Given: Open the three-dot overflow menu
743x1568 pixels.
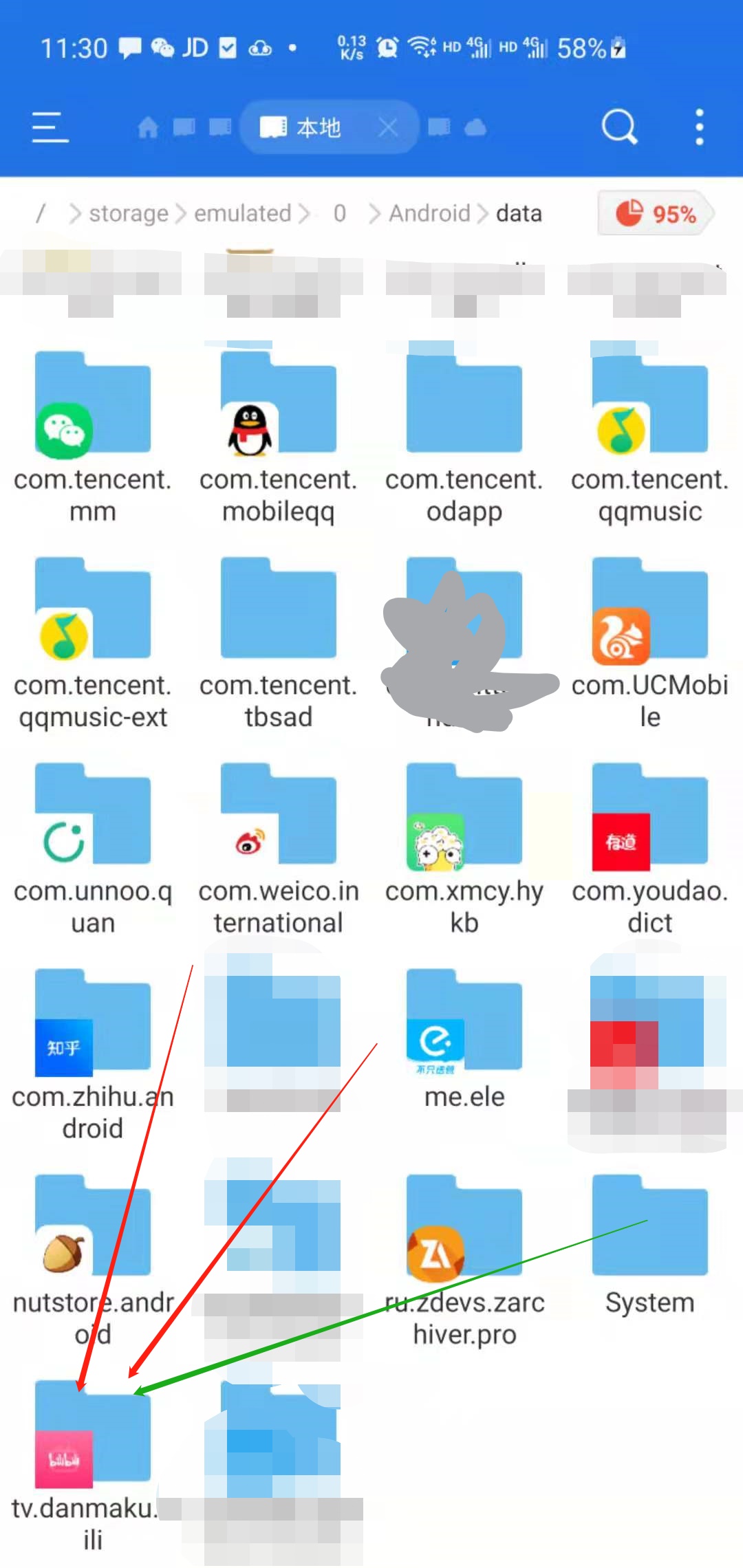Looking at the screenshot, I should (x=699, y=127).
